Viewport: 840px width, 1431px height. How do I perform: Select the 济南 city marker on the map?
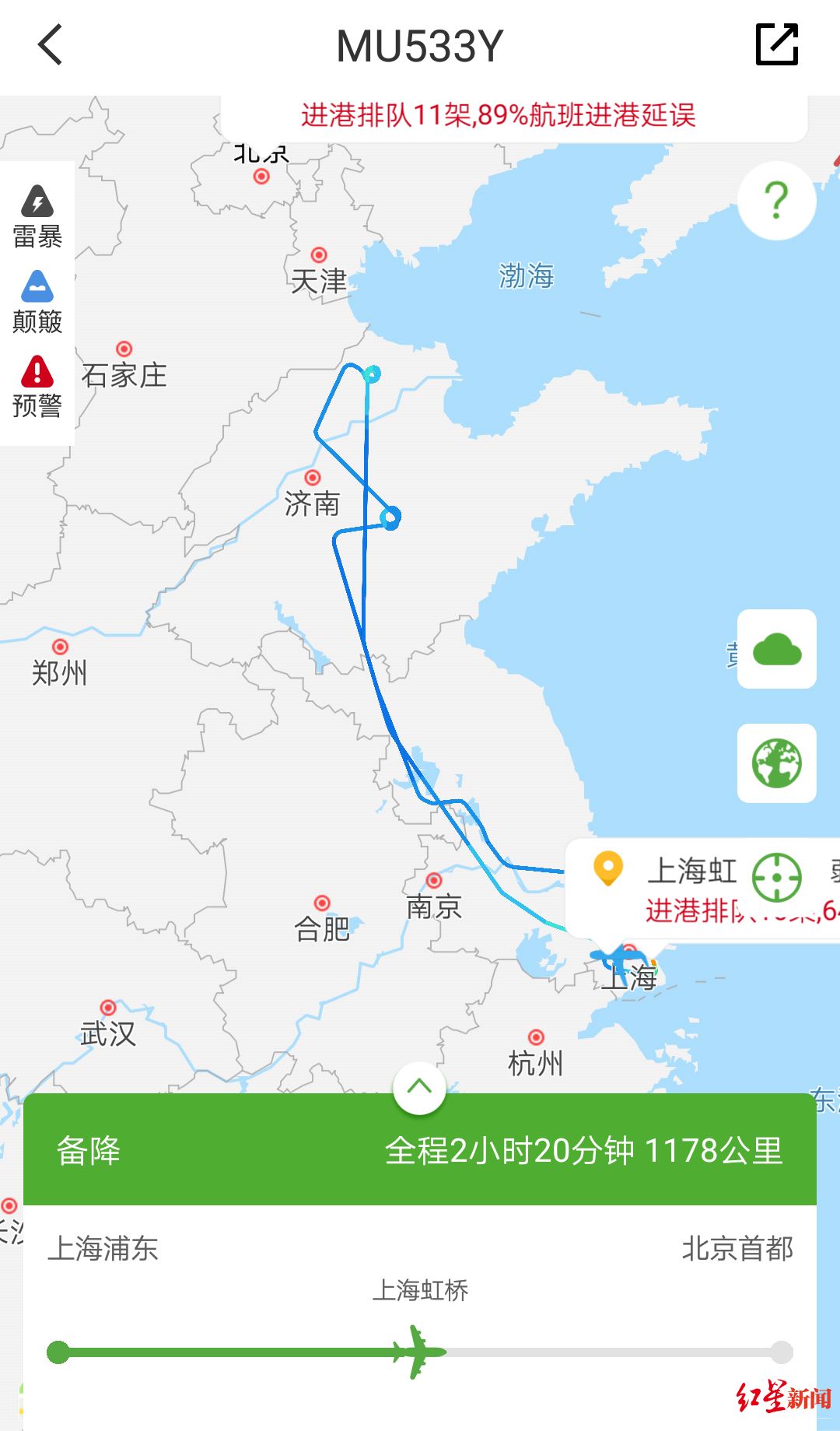314,477
